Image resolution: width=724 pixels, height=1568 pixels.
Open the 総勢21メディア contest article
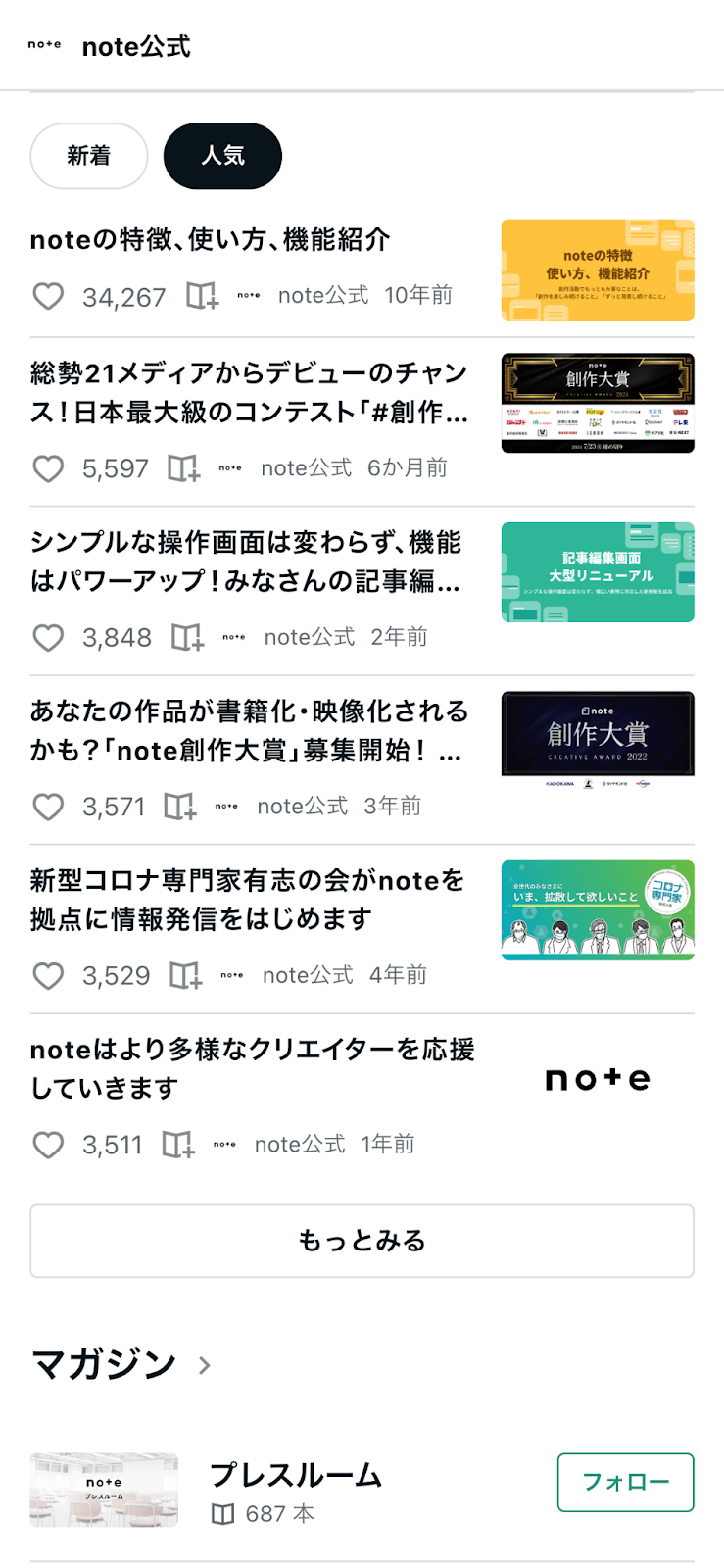tap(249, 392)
